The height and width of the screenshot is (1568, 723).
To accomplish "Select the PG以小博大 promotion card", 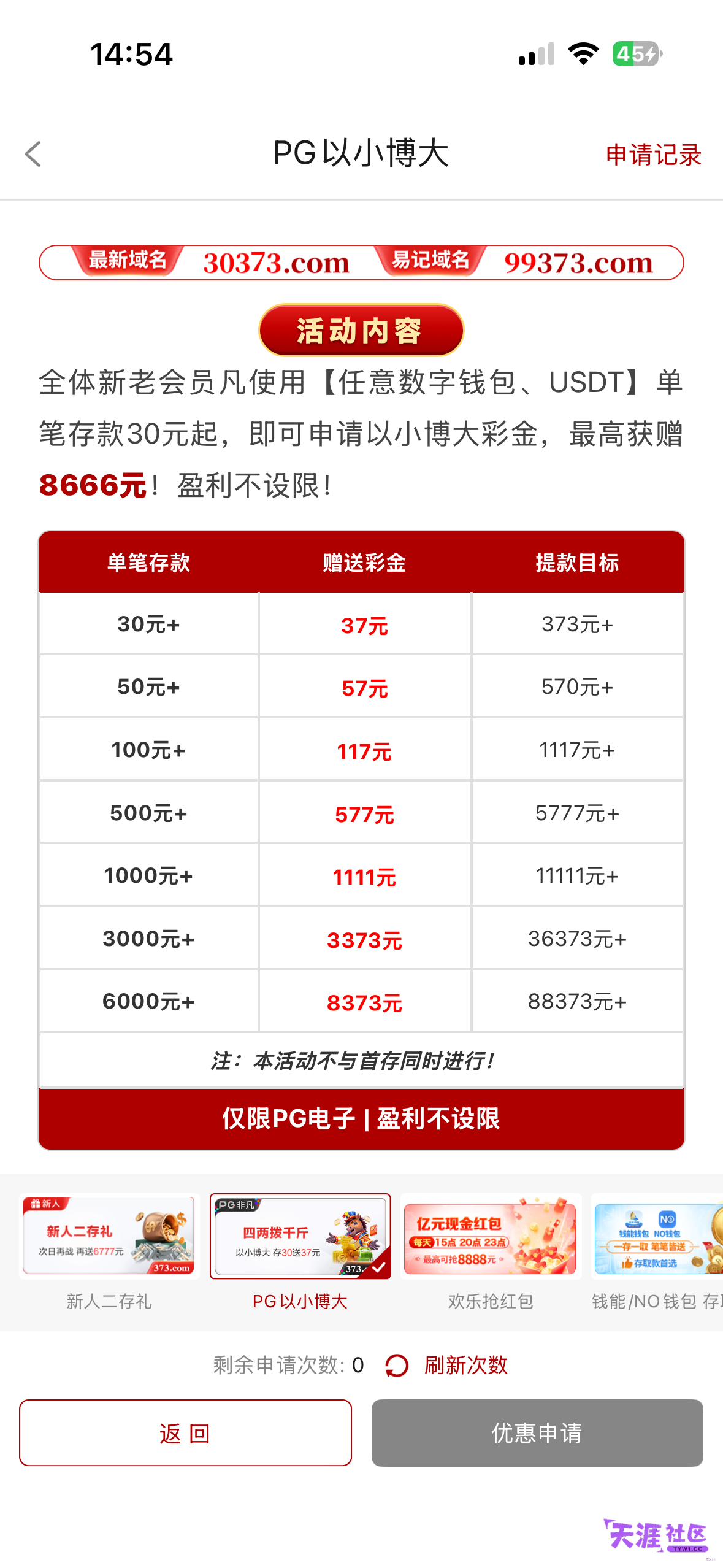I will pyautogui.click(x=300, y=1252).
